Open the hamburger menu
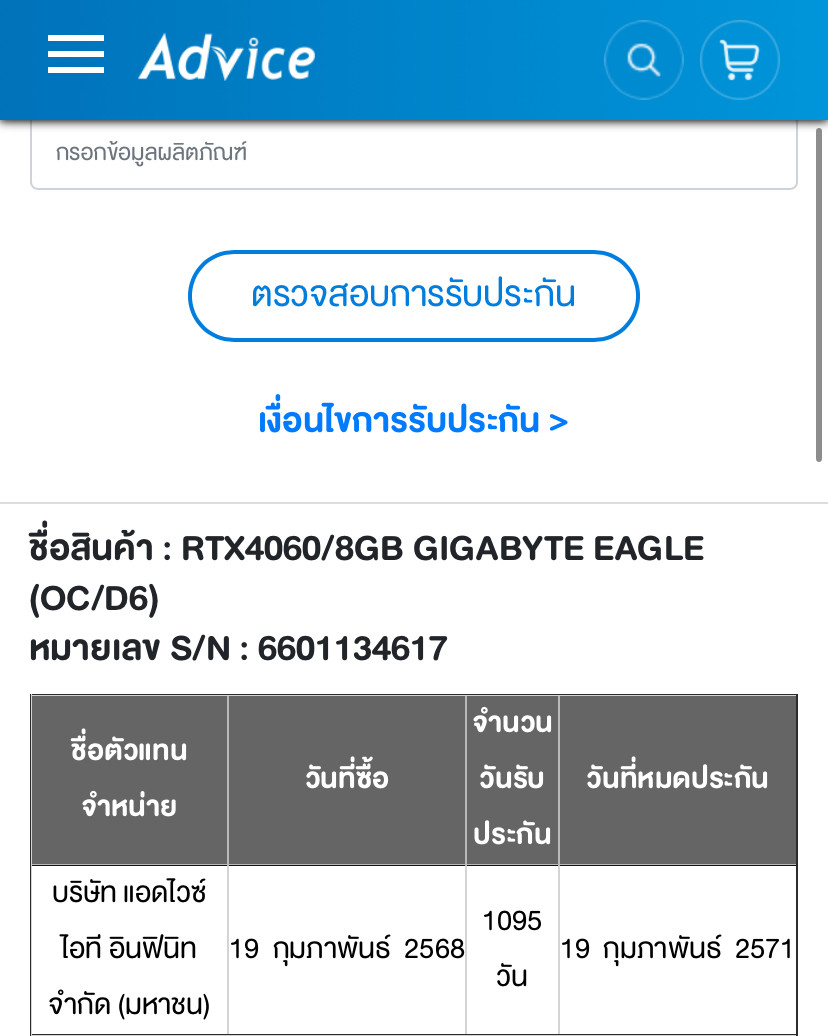This screenshot has height=1036, width=828. [x=76, y=55]
